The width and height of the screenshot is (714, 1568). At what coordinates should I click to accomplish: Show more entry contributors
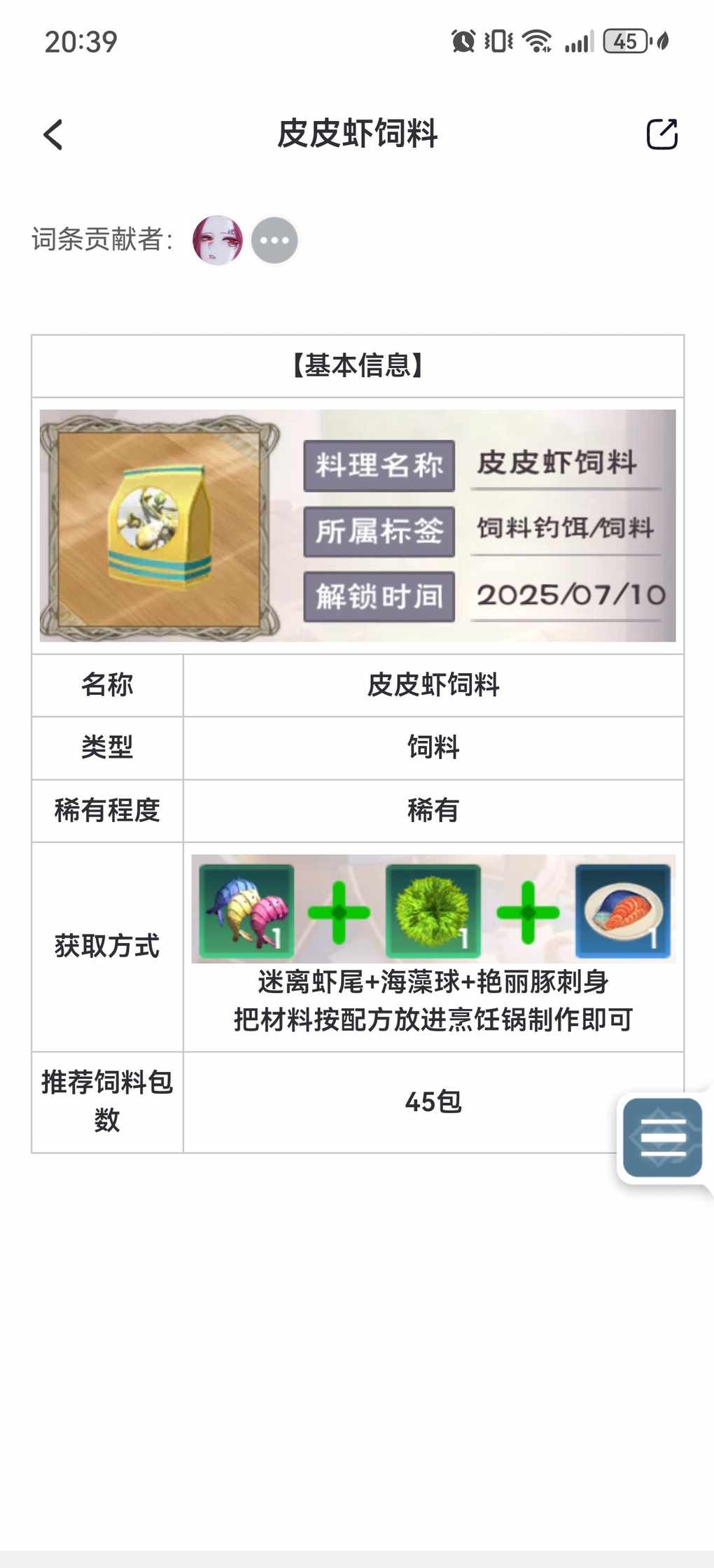coord(274,240)
